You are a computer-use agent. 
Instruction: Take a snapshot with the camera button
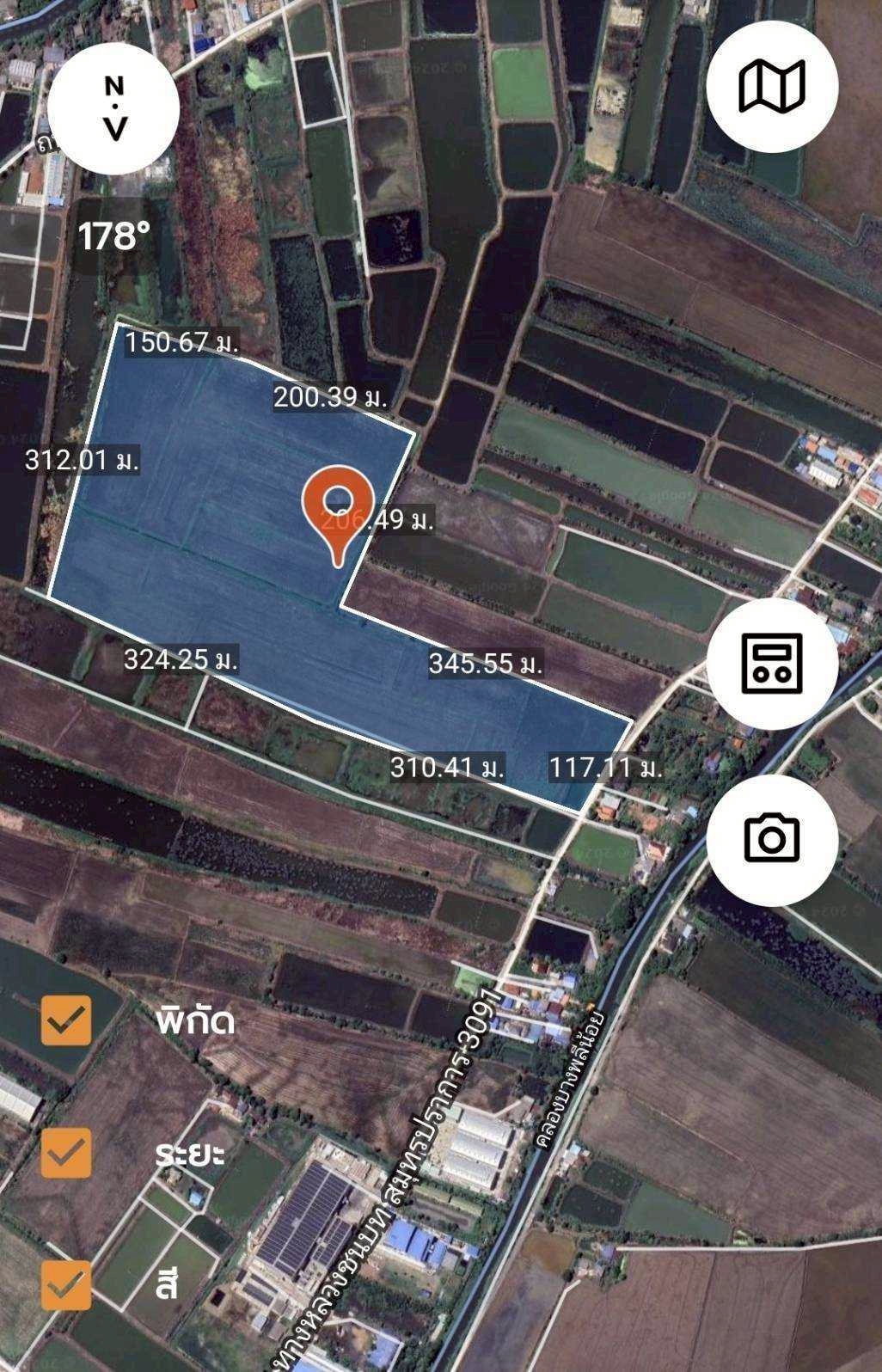click(x=772, y=839)
